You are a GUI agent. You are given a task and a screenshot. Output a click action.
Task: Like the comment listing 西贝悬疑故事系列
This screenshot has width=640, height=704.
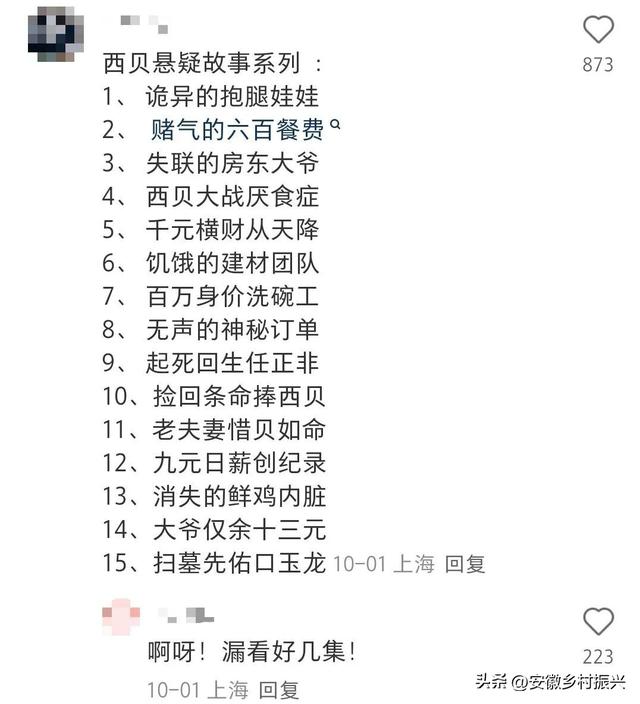(598, 30)
